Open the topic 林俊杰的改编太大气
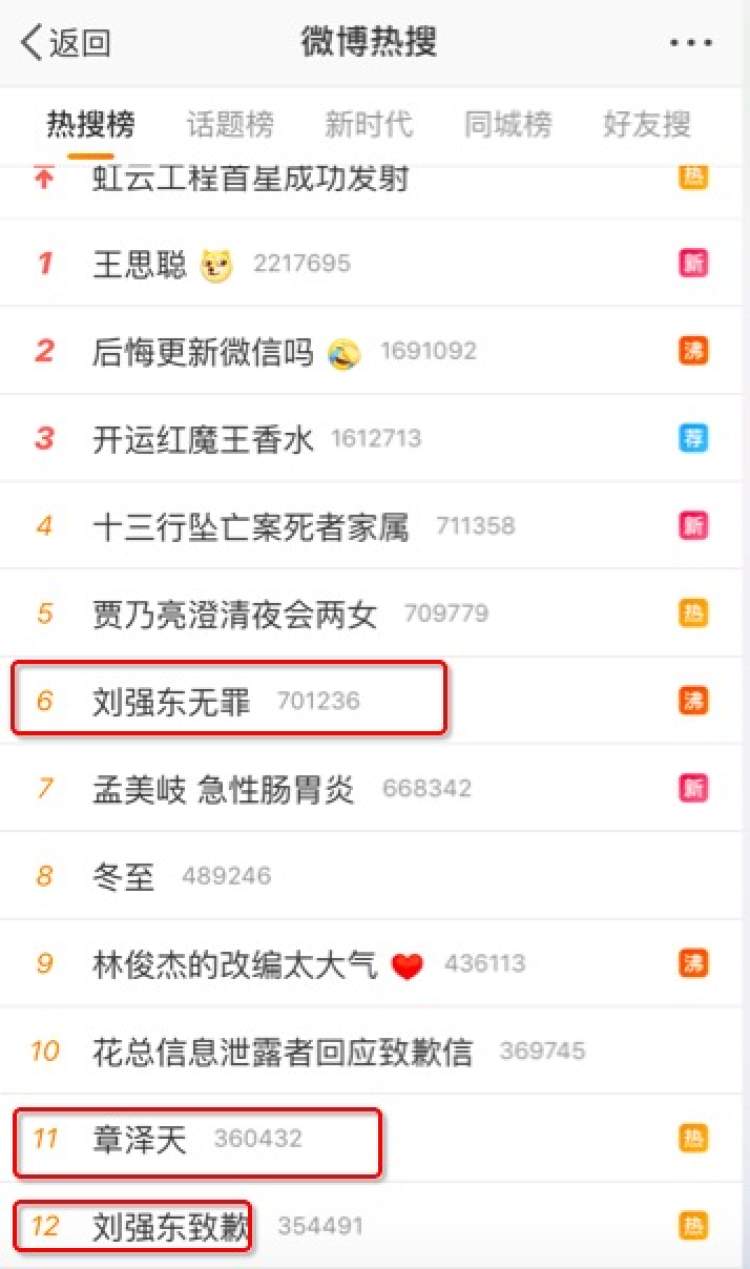 click(x=375, y=963)
